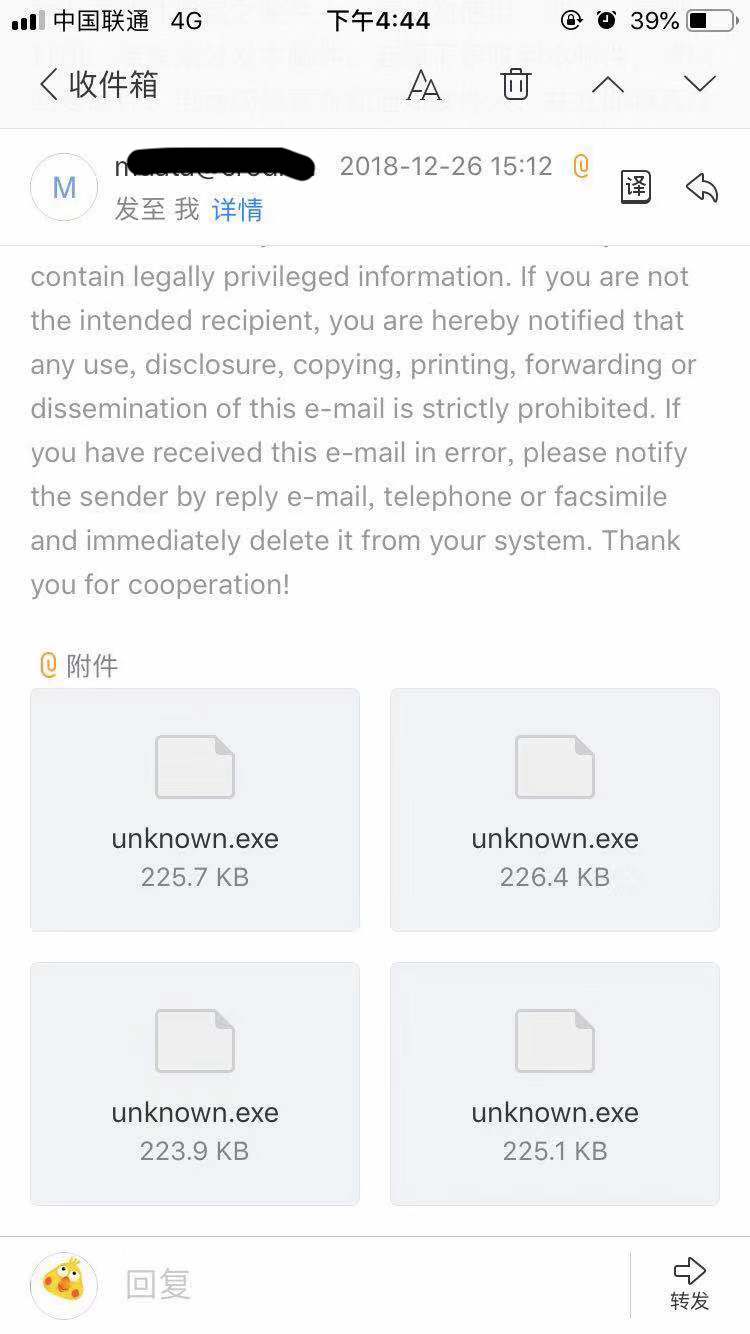Tap the reply arrow icon in header
This screenshot has width=750, height=1334.
[x=702, y=187]
